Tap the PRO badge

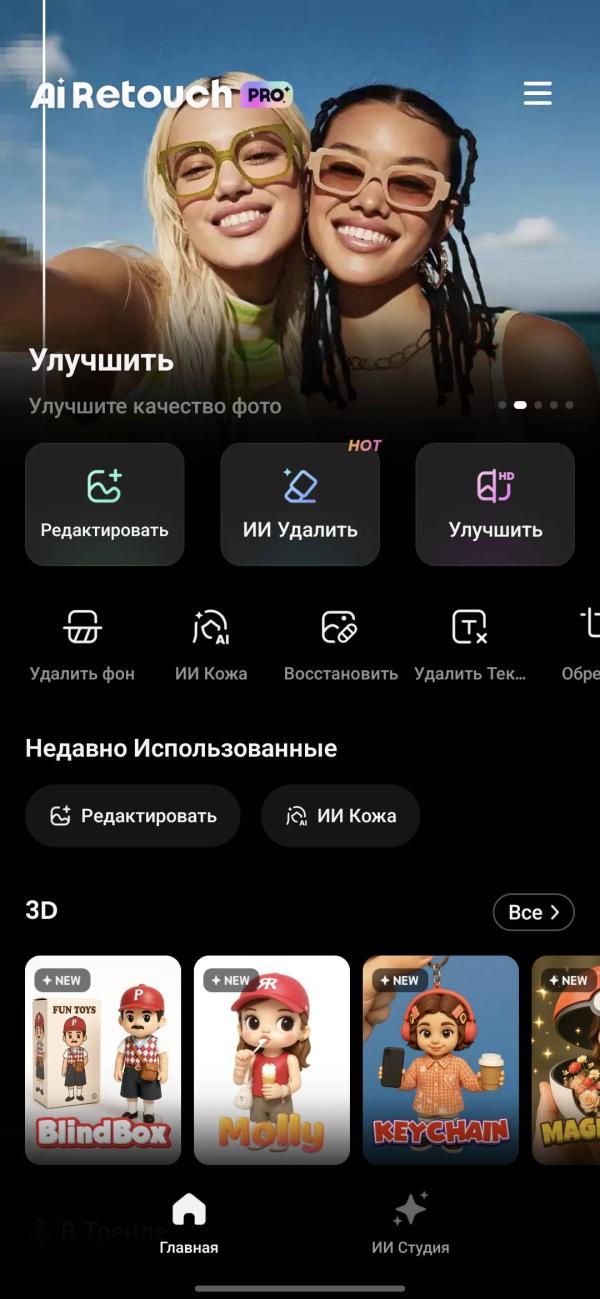coord(265,95)
